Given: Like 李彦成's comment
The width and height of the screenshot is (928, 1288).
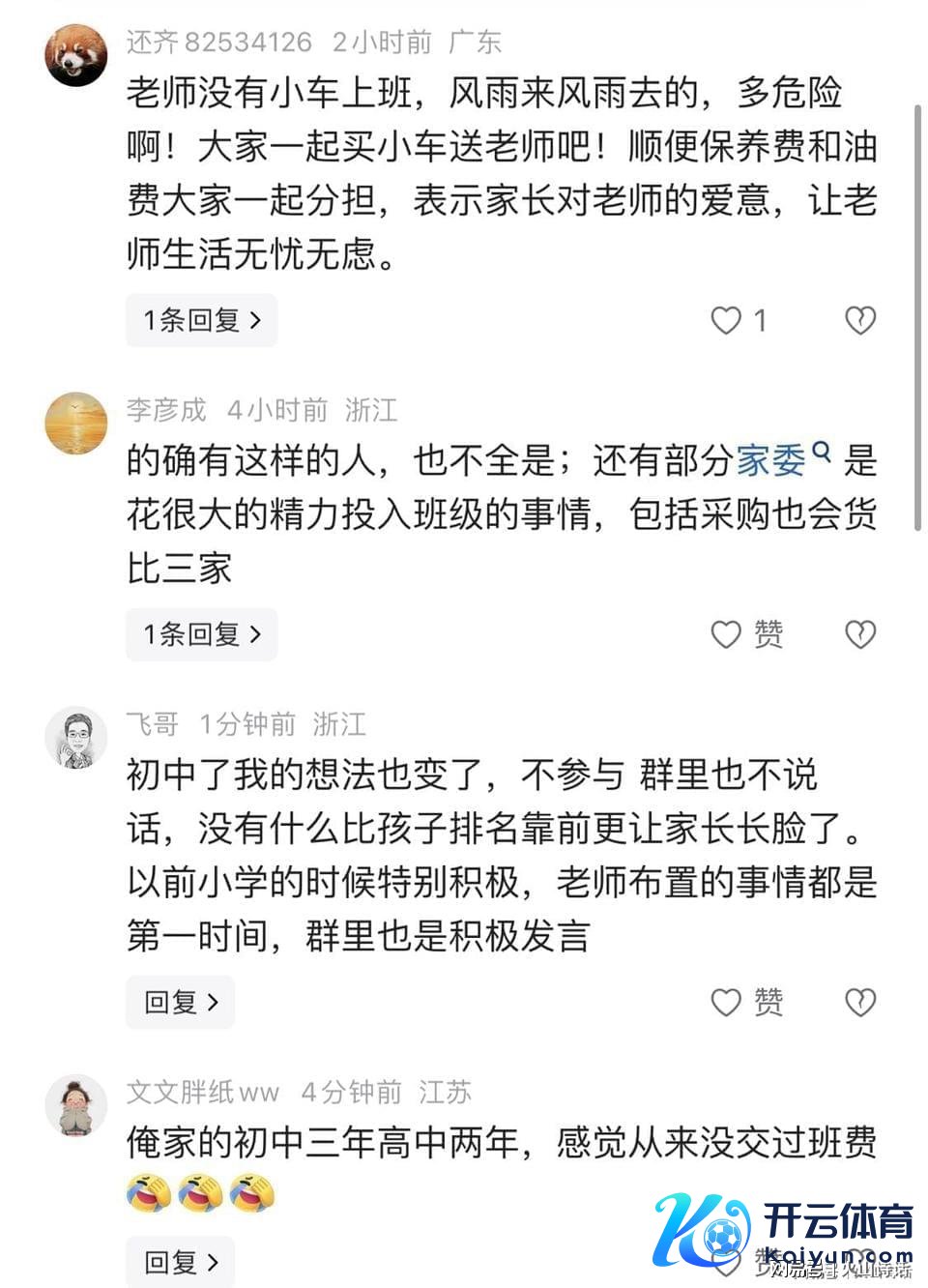Looking at the screenshot, I should tap(726, 634).
